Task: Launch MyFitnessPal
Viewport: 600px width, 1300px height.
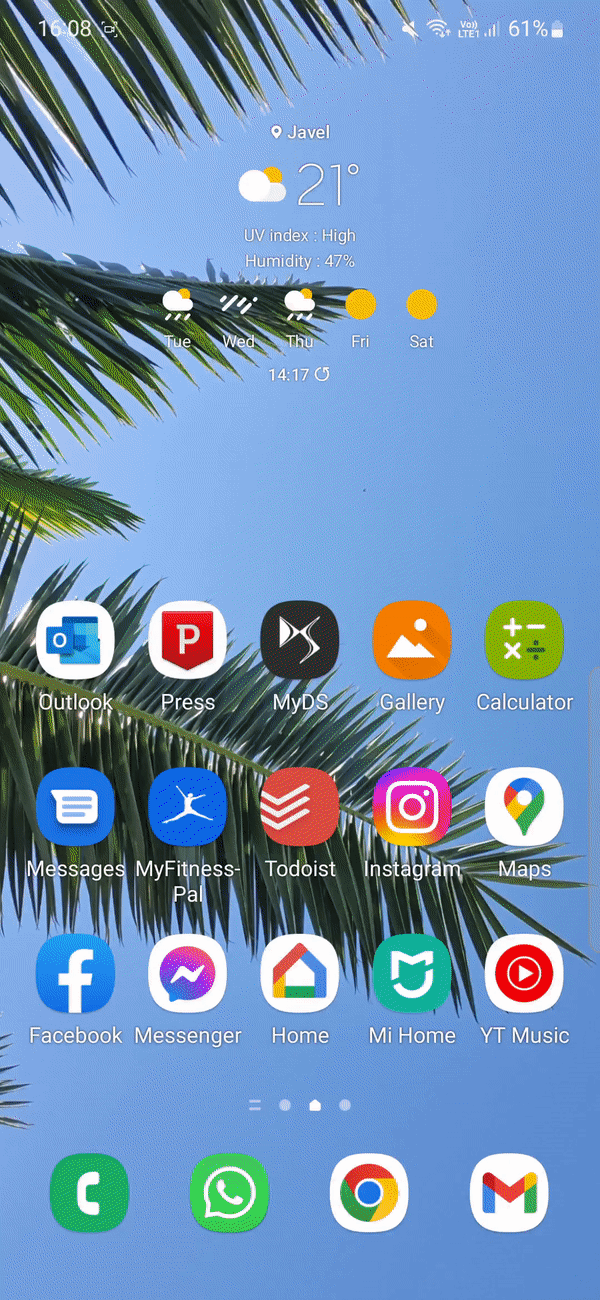Action: (x=188, y=808)
